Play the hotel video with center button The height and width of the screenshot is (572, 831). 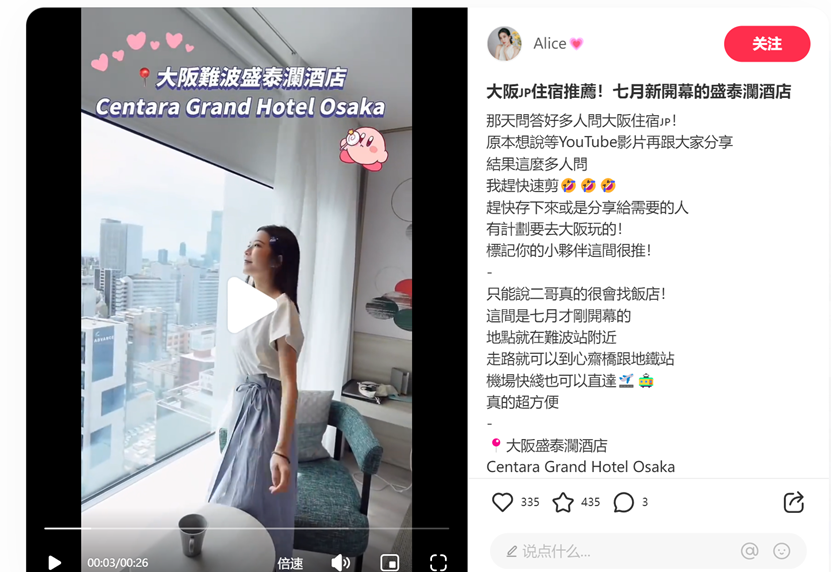pyautogui.click(x=248, y=306)
